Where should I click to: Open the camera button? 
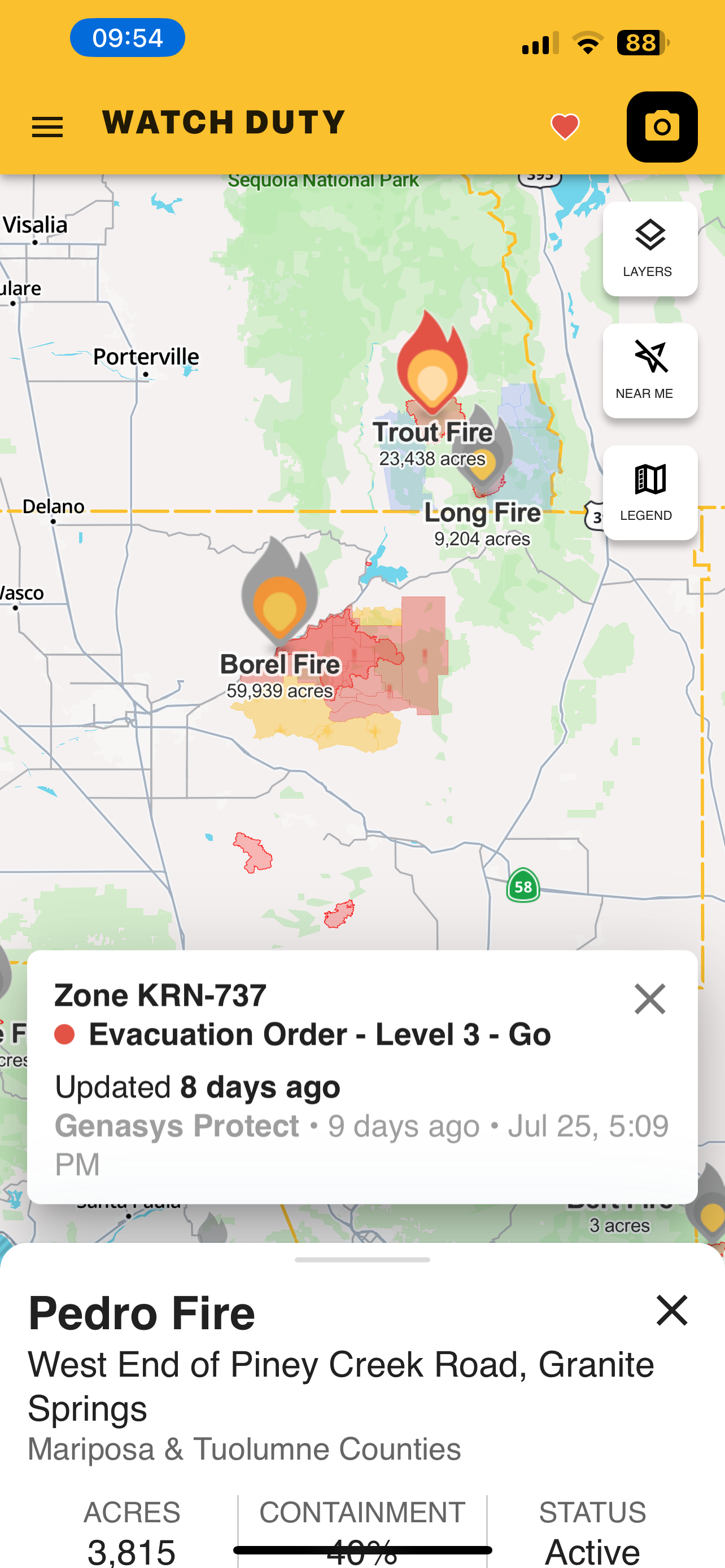pos(662,127)
